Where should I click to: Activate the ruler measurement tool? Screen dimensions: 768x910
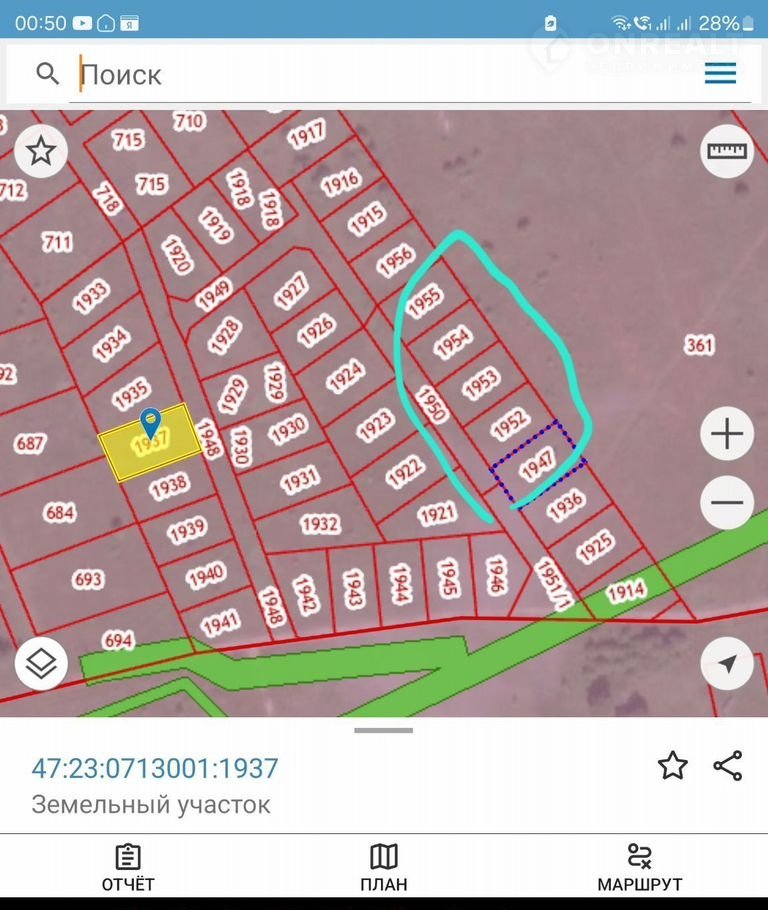click(x=727, y=152)
